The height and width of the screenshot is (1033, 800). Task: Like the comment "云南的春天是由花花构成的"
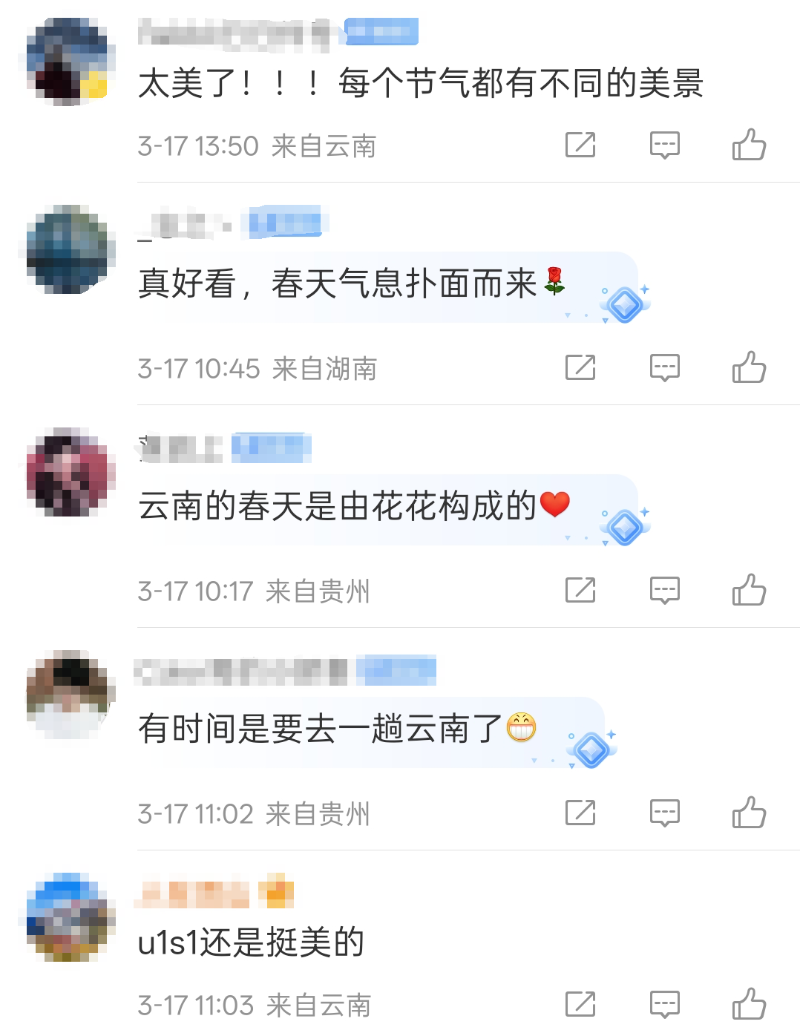pyautogui.click(x=749, y=591)
